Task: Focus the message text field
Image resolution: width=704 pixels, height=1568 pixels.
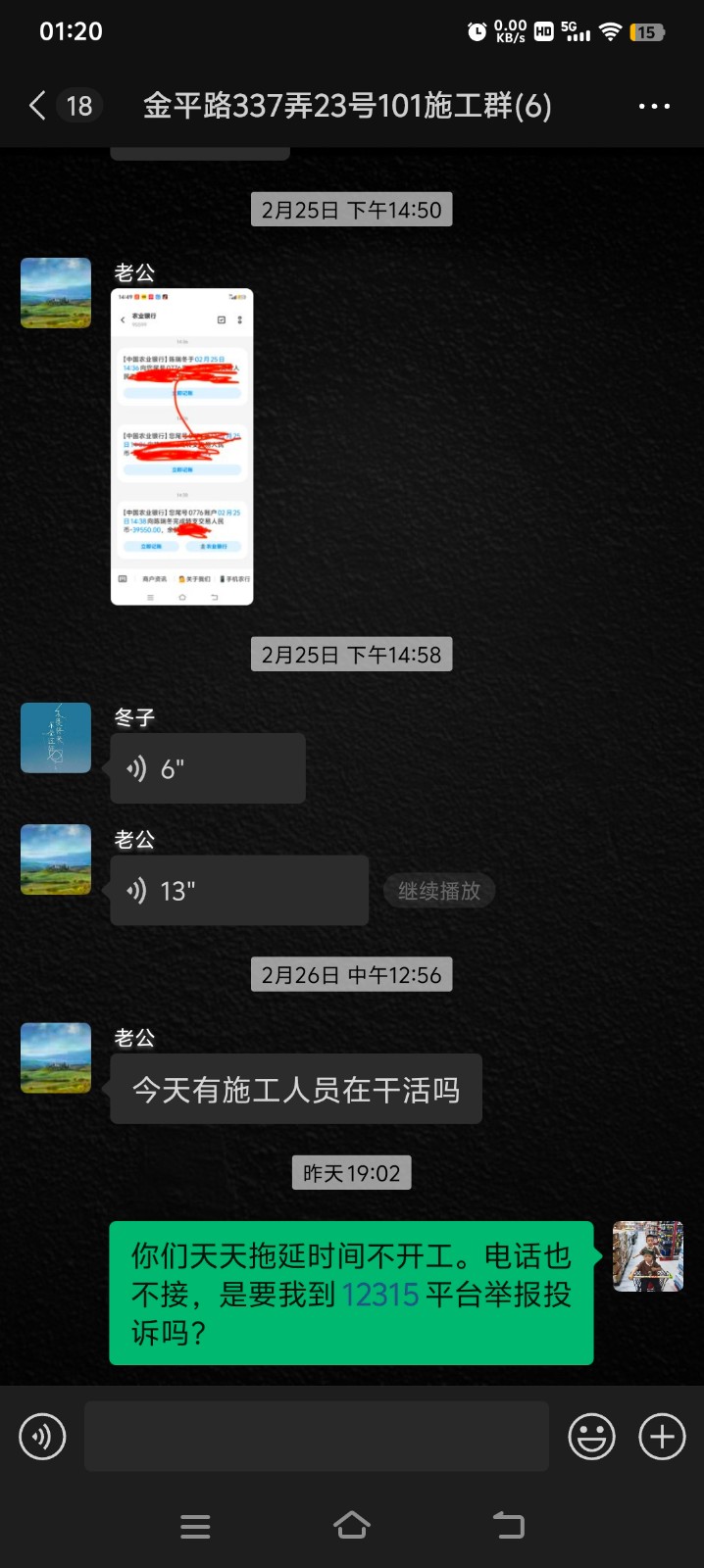Action: tap(316, 1436)
